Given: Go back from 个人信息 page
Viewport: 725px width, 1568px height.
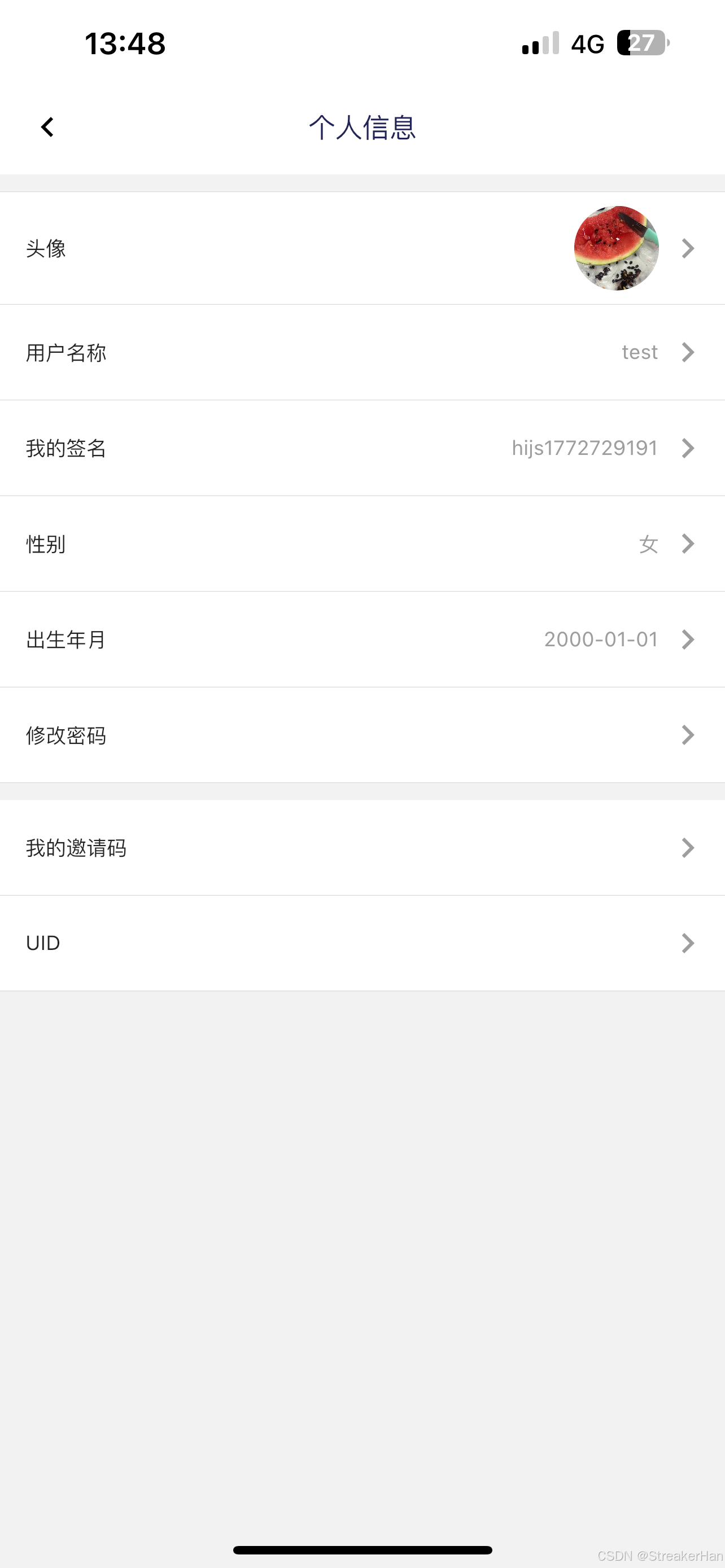Looking at the screenshot, I should pos(47,127).
